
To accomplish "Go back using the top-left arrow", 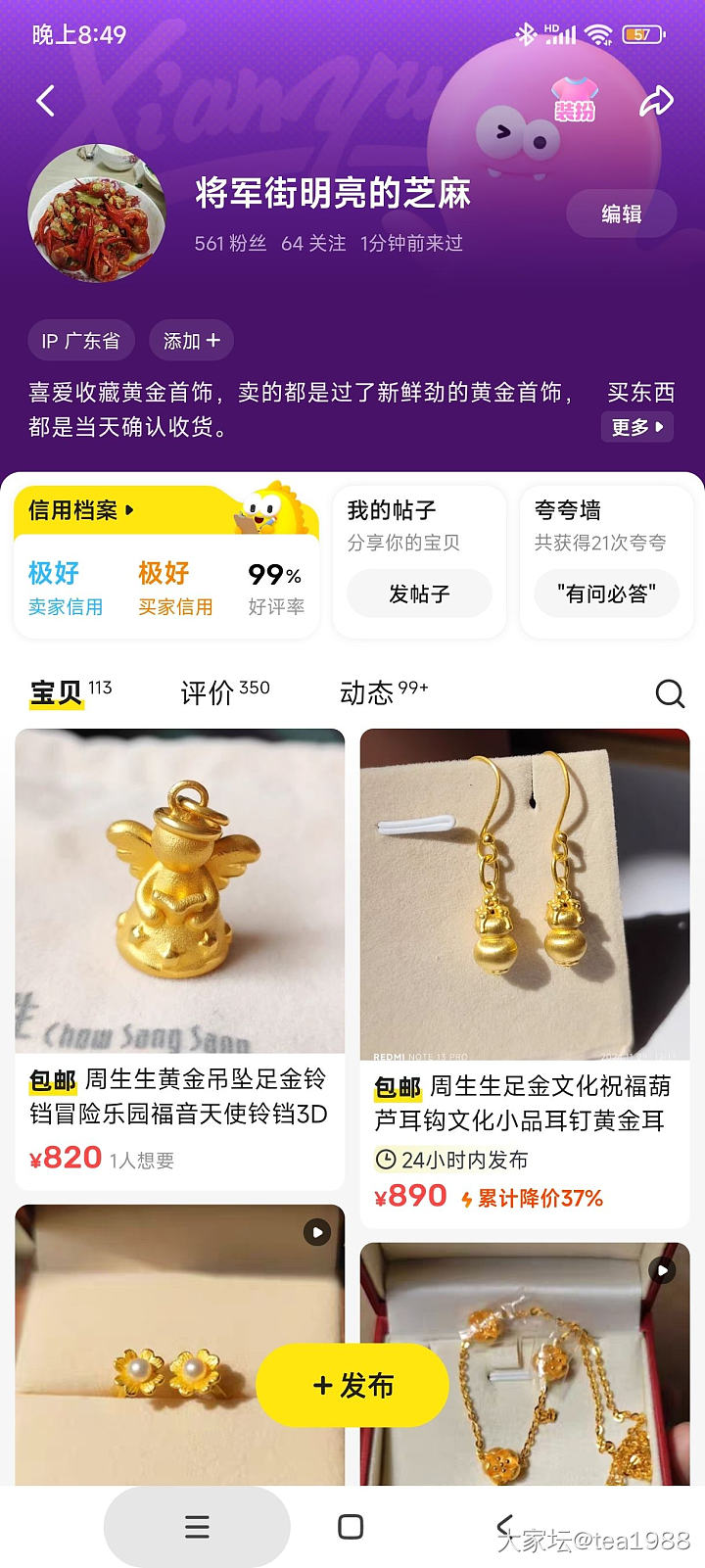I will tap(45, 101).
